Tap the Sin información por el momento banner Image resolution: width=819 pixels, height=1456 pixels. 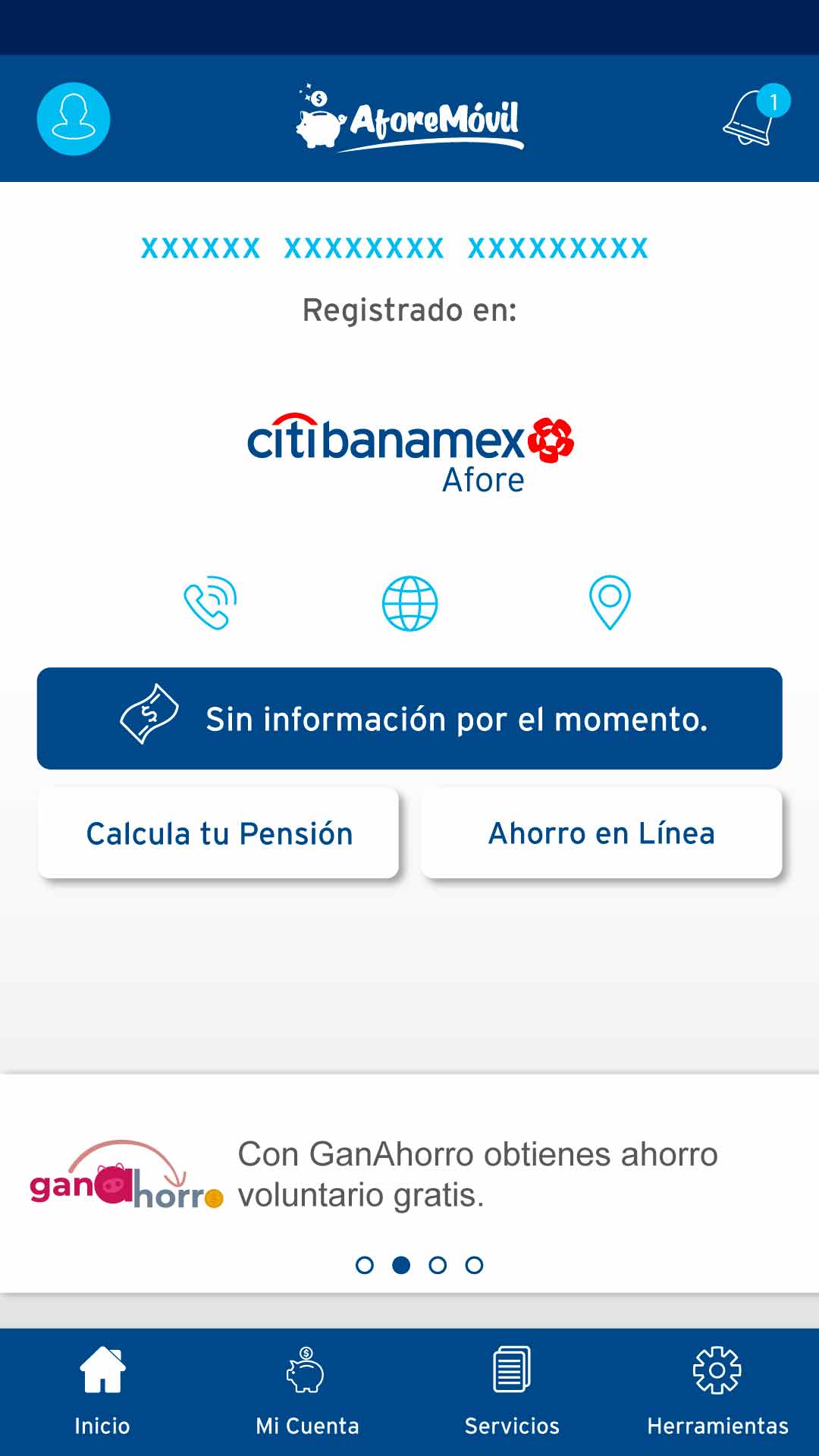point(409,718)
